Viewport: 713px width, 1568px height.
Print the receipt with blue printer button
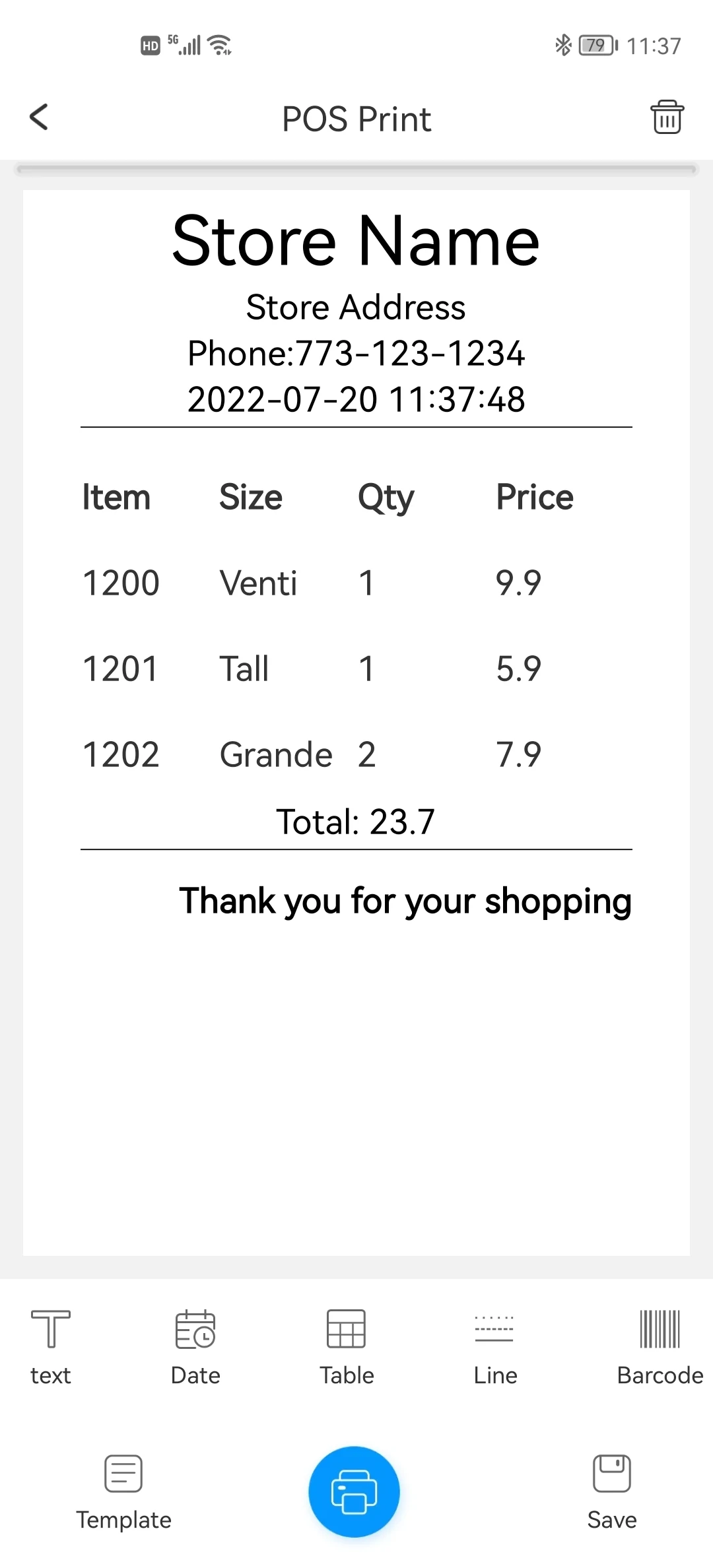pos(354,1491)
